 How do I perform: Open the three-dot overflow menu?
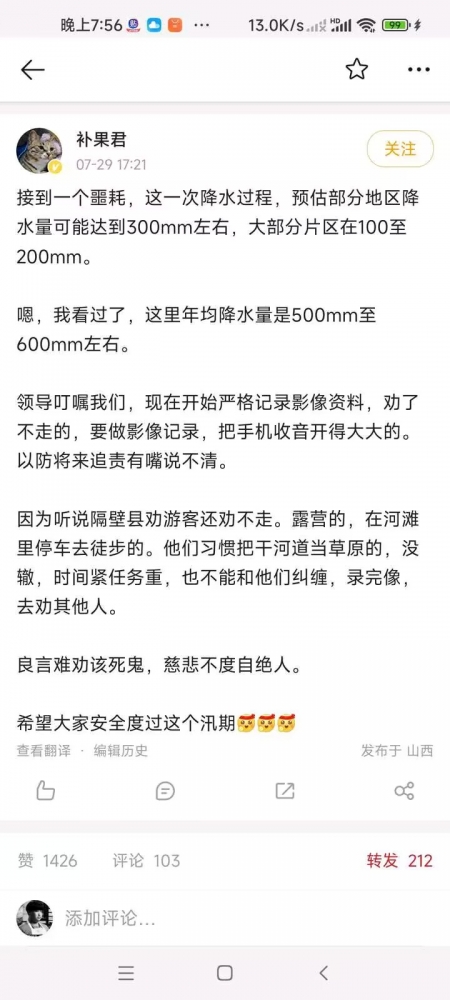419,70
